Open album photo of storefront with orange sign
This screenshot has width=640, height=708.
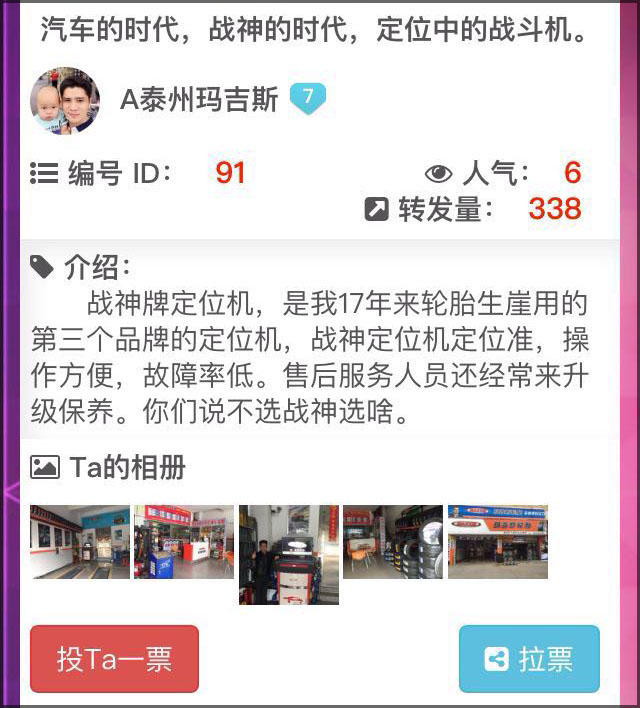(497, 541)
